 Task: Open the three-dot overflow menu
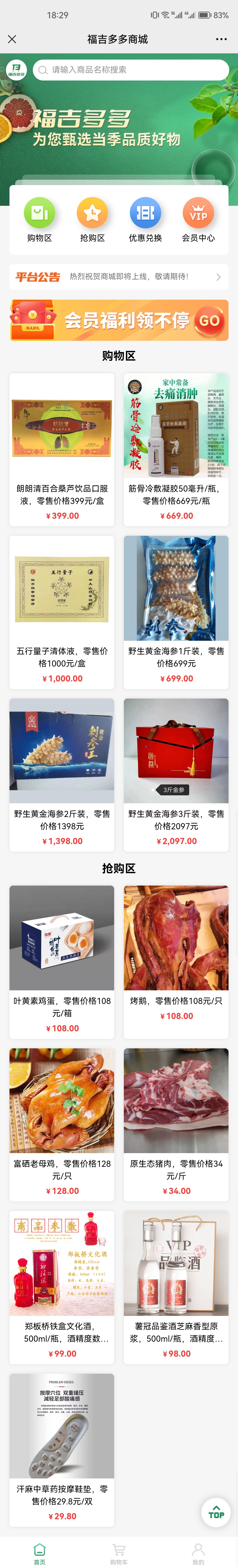point(221,39)
